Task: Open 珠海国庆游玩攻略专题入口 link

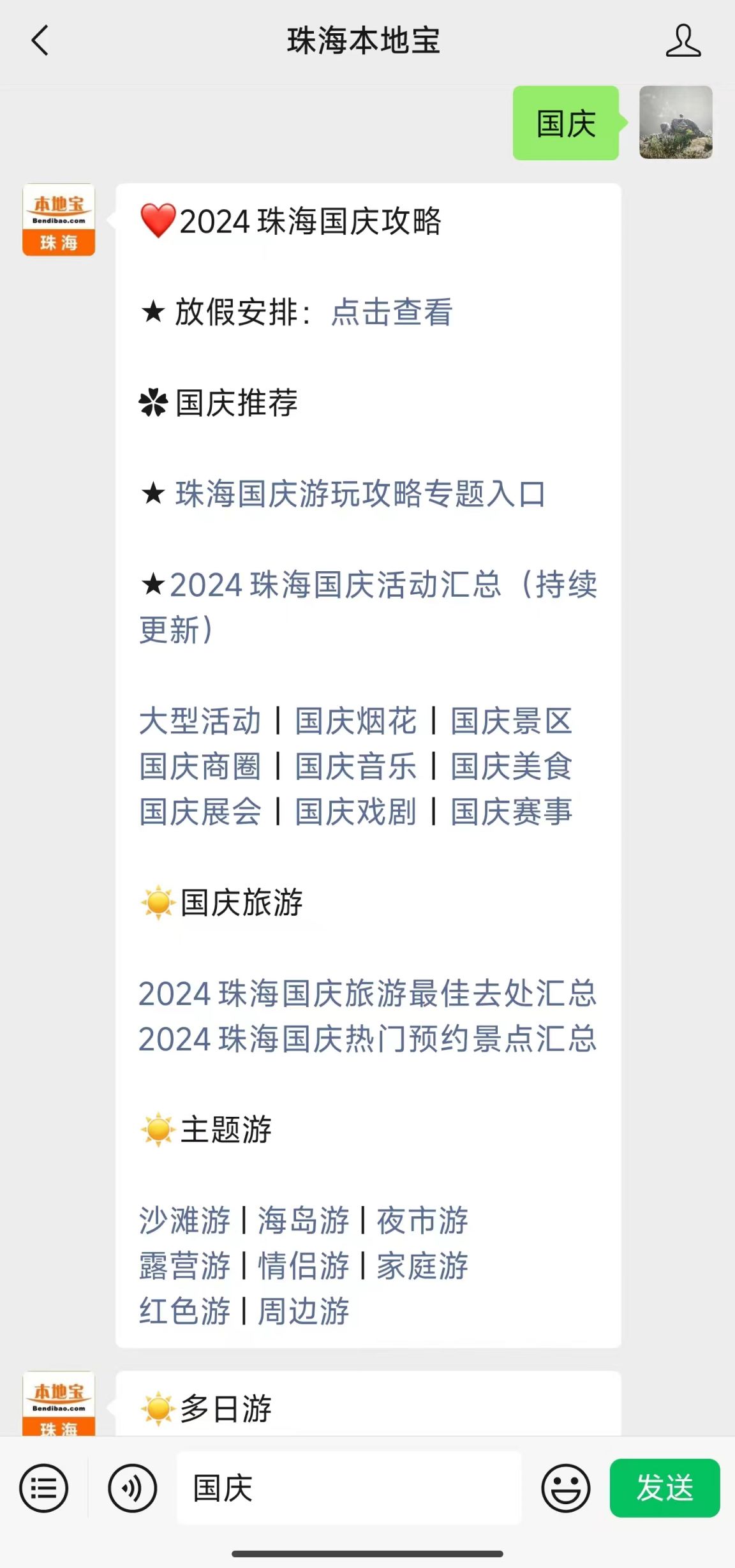Action: click(360, 494)
